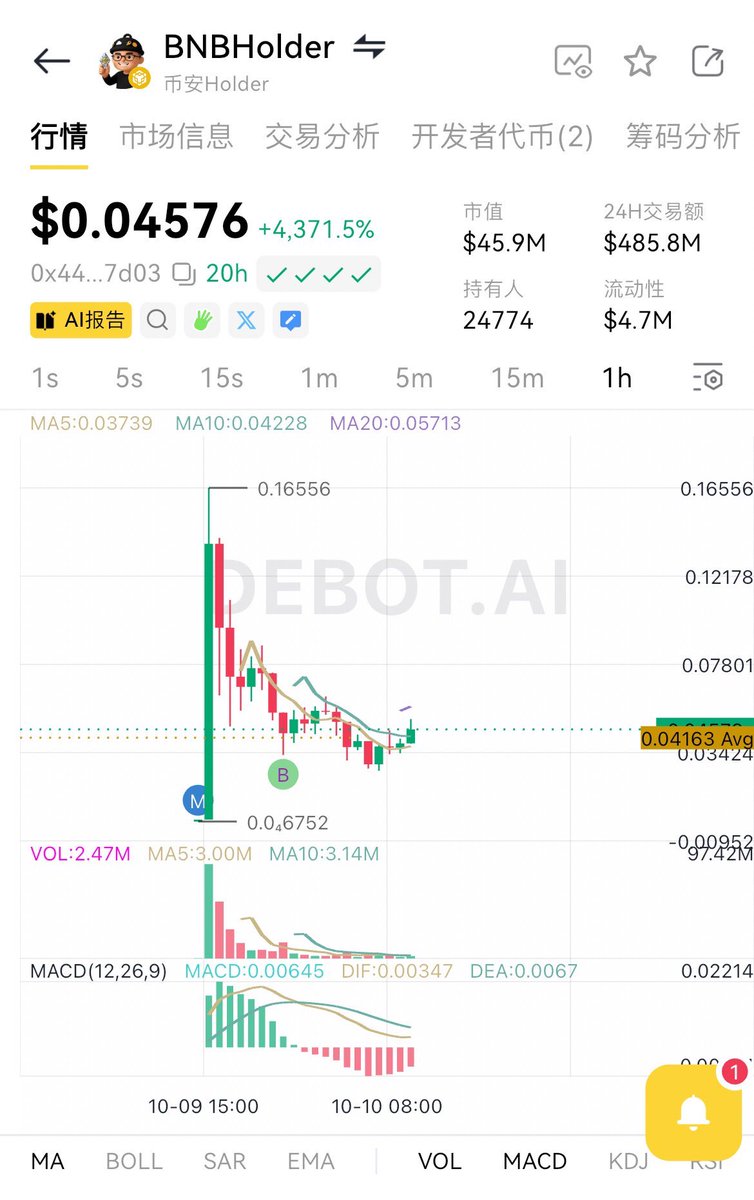The image size is (754, 1200).
Task: Copy the contract address 0x44...7d03
Action: [183, 273]
